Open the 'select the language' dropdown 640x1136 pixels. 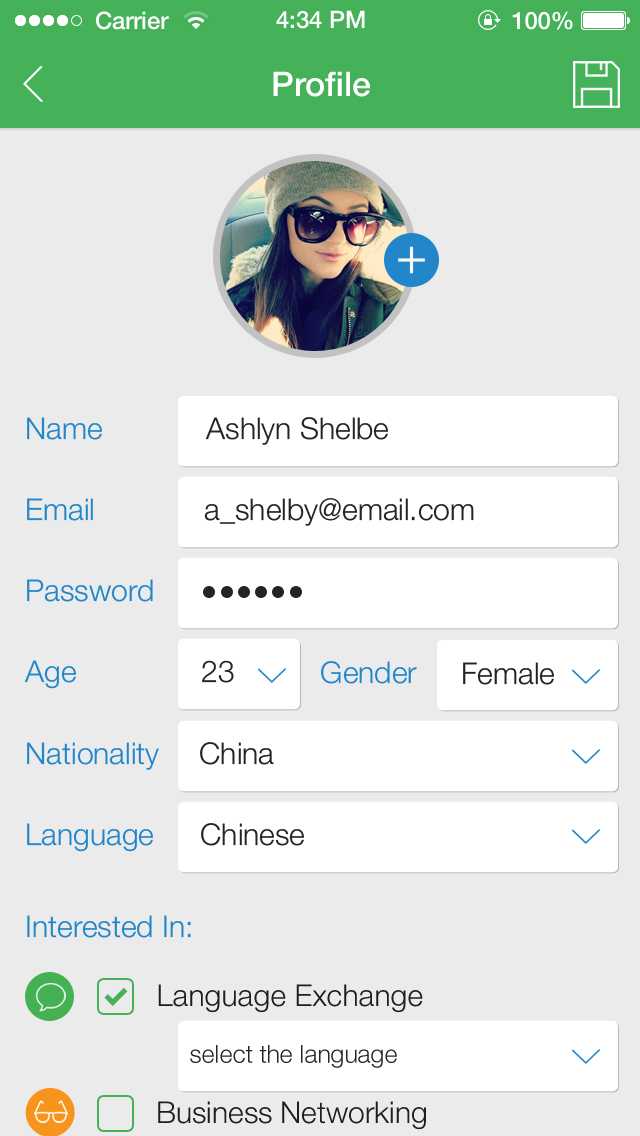tap(397, 1055)
